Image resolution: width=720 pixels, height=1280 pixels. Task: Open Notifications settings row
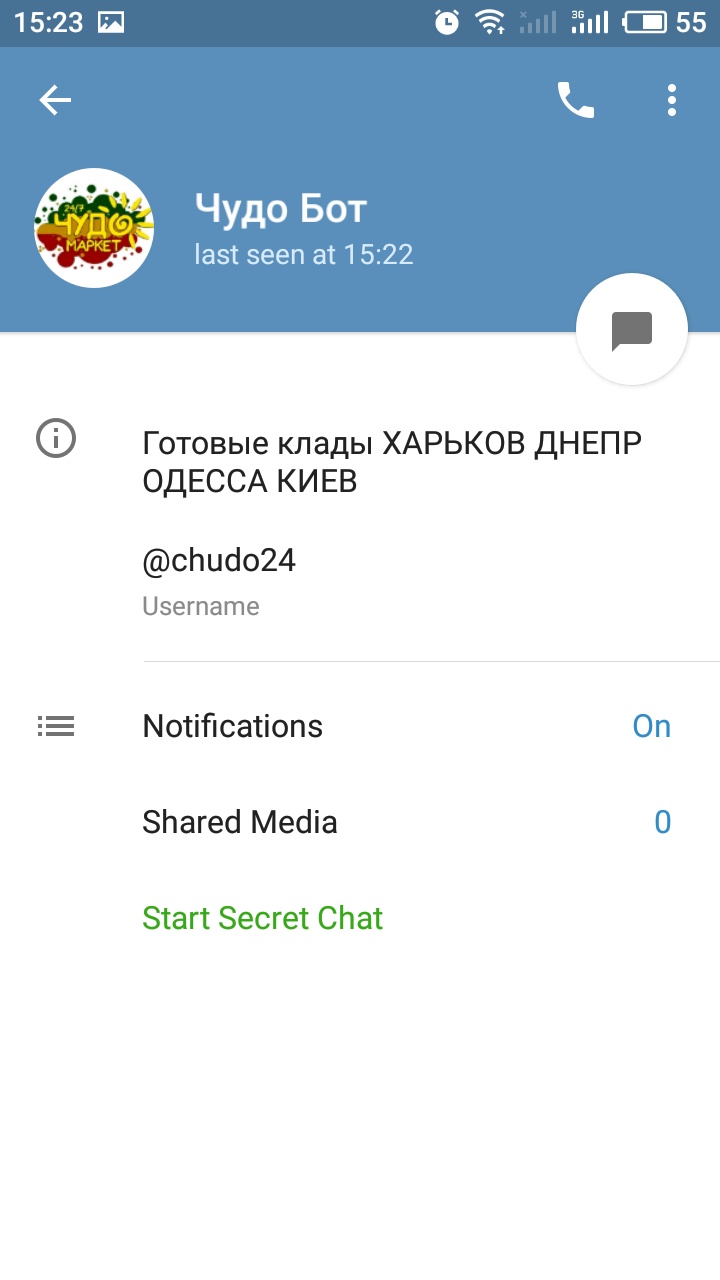click(x=360, y=726)
